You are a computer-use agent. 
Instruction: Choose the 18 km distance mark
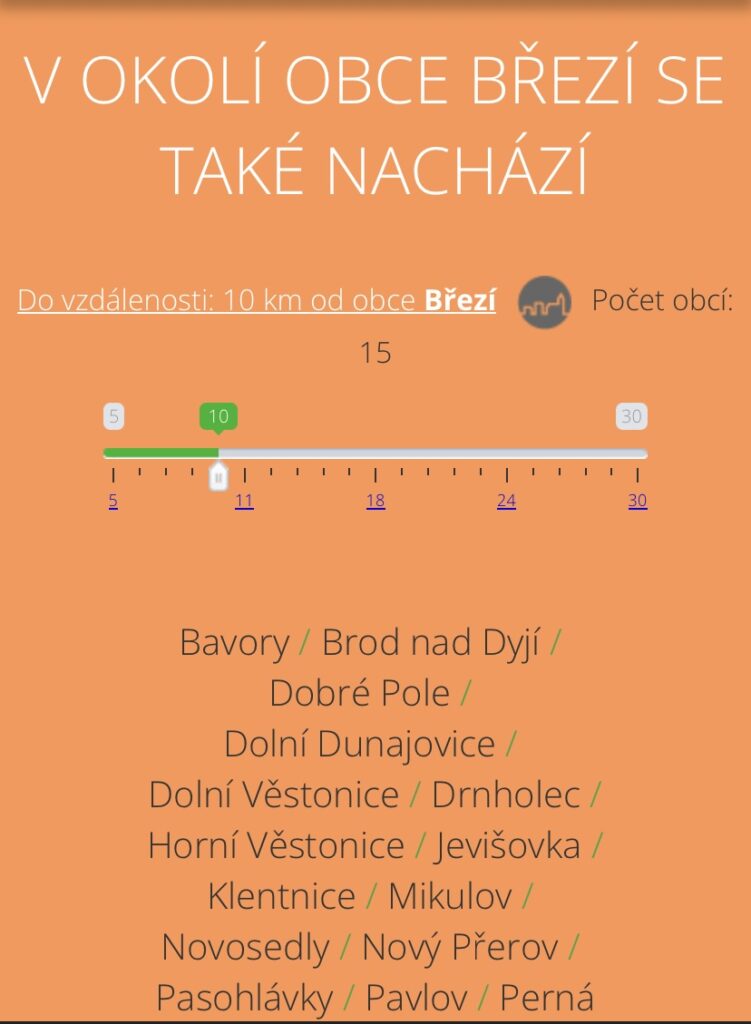[x=375, y=501]
